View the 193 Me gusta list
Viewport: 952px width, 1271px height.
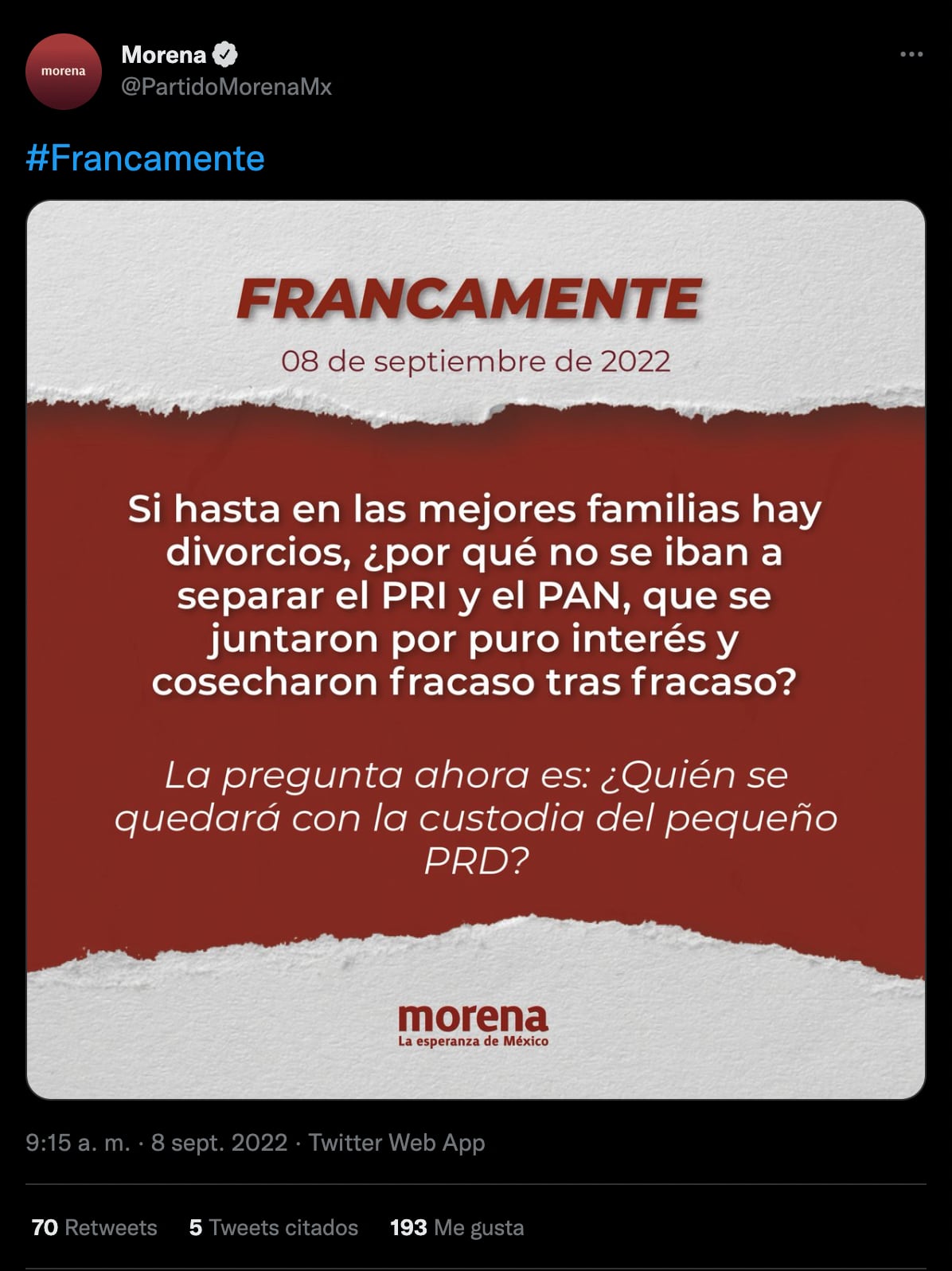coord(457,1227)
